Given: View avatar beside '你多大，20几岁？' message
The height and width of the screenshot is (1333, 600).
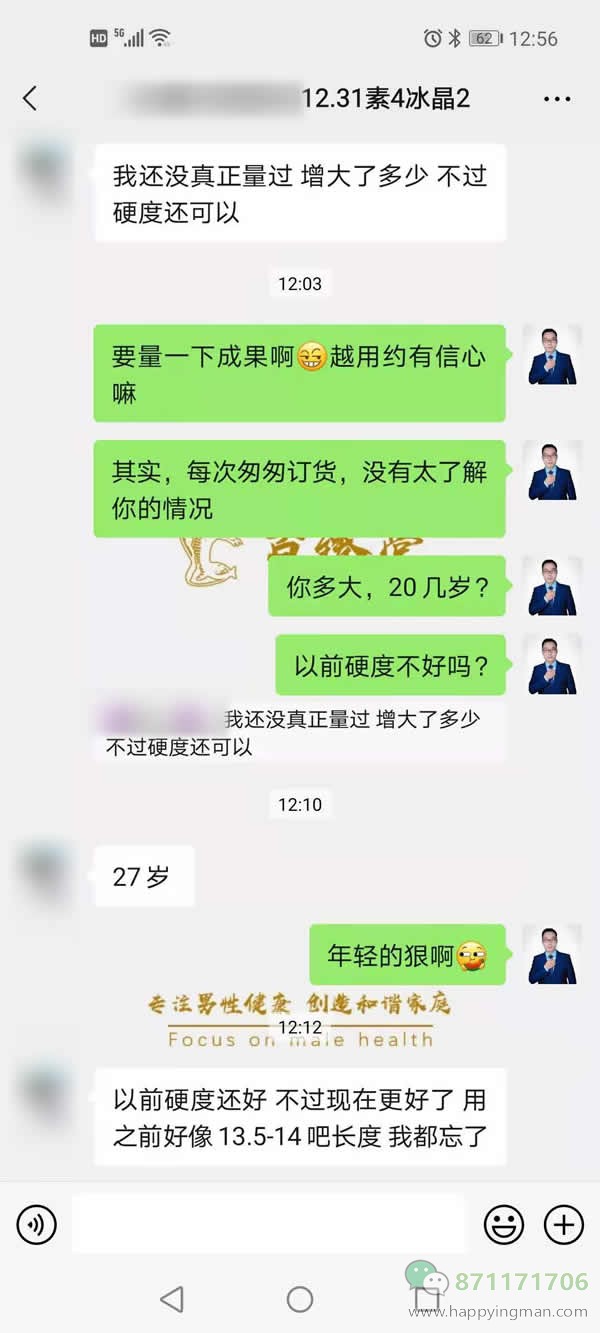Looking at the screenshot, I should (x=552, y=587).
